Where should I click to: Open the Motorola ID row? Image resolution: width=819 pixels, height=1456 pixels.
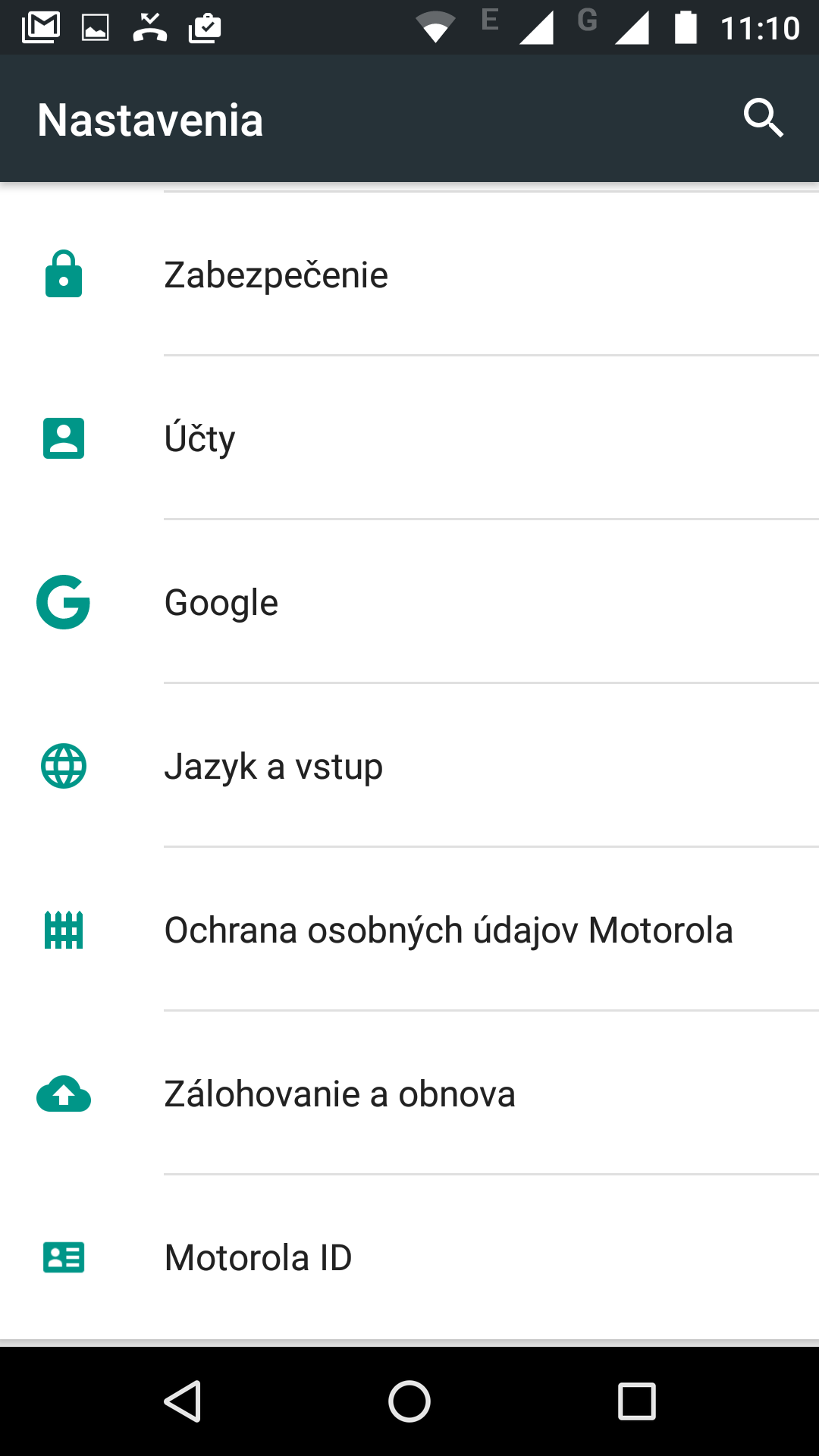(x=409, y=1257)
